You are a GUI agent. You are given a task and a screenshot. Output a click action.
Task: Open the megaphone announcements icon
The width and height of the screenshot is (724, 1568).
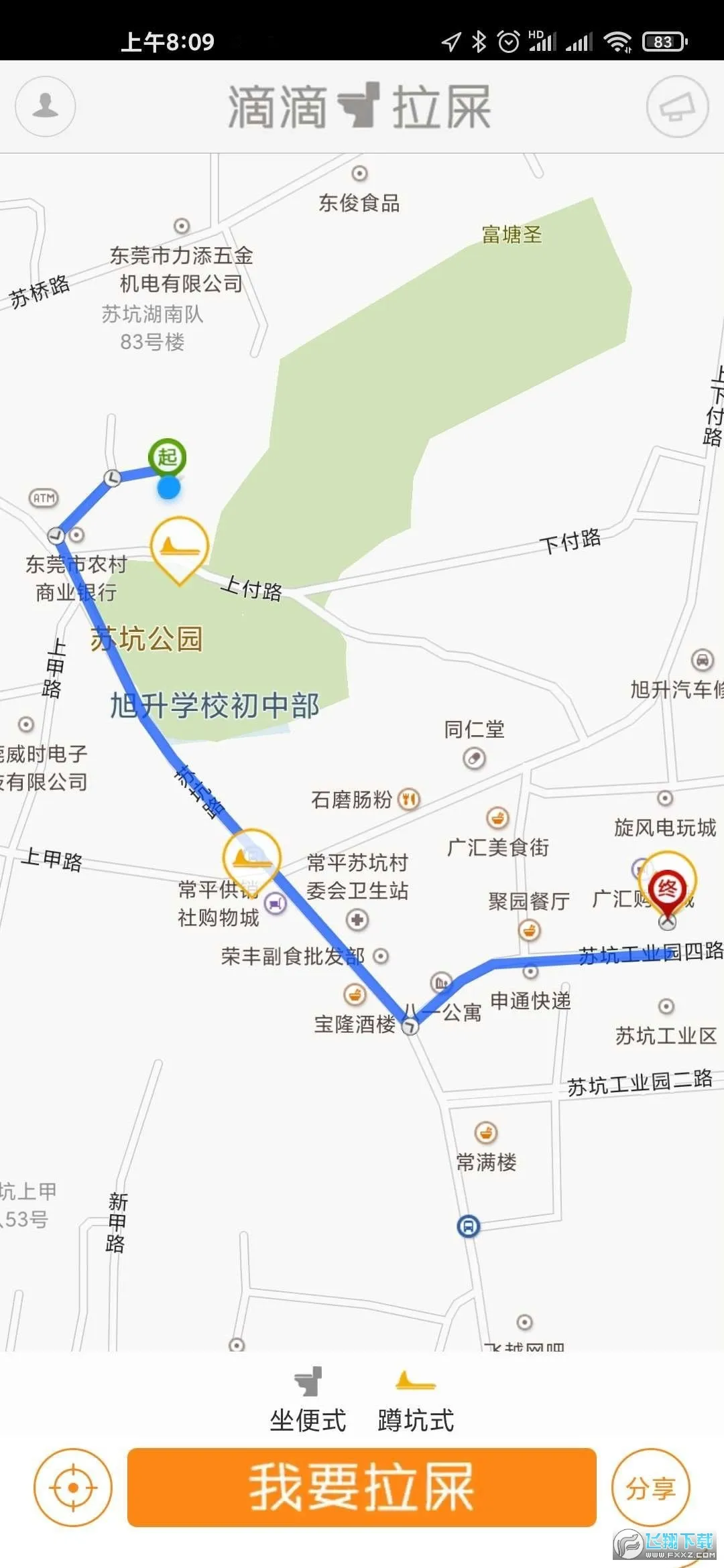[677, 107]
